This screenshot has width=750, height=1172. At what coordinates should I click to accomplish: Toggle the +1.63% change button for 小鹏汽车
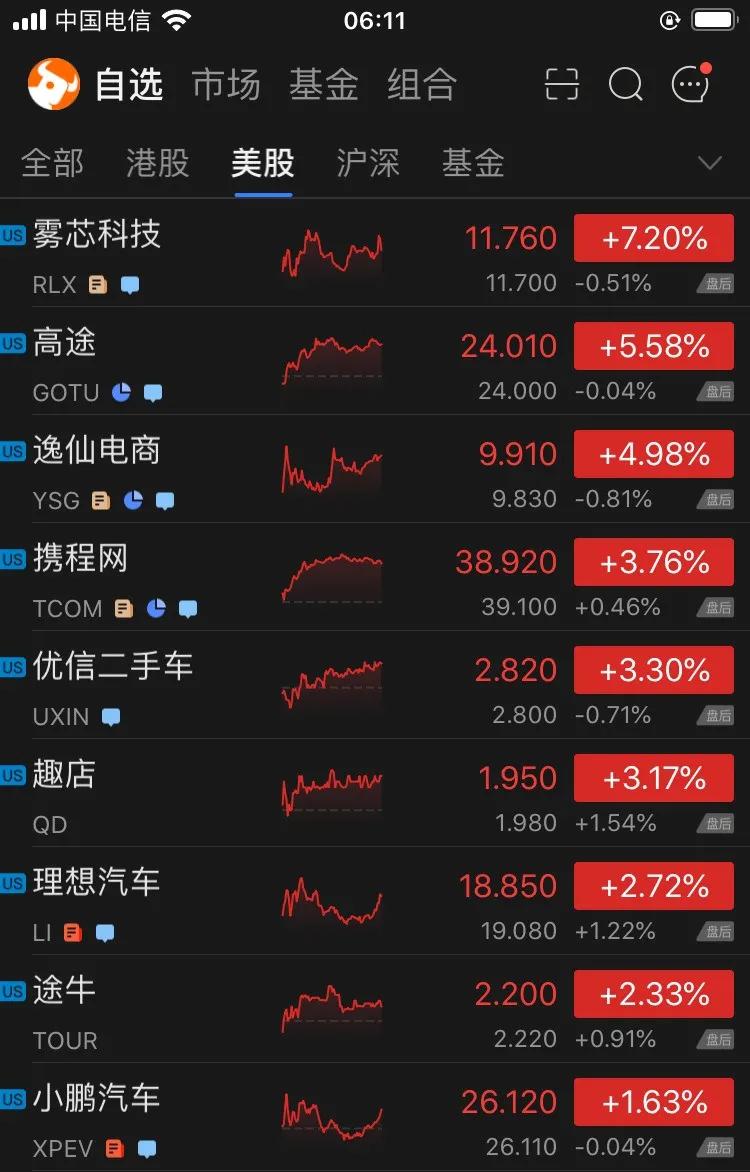click(654, 1102)
